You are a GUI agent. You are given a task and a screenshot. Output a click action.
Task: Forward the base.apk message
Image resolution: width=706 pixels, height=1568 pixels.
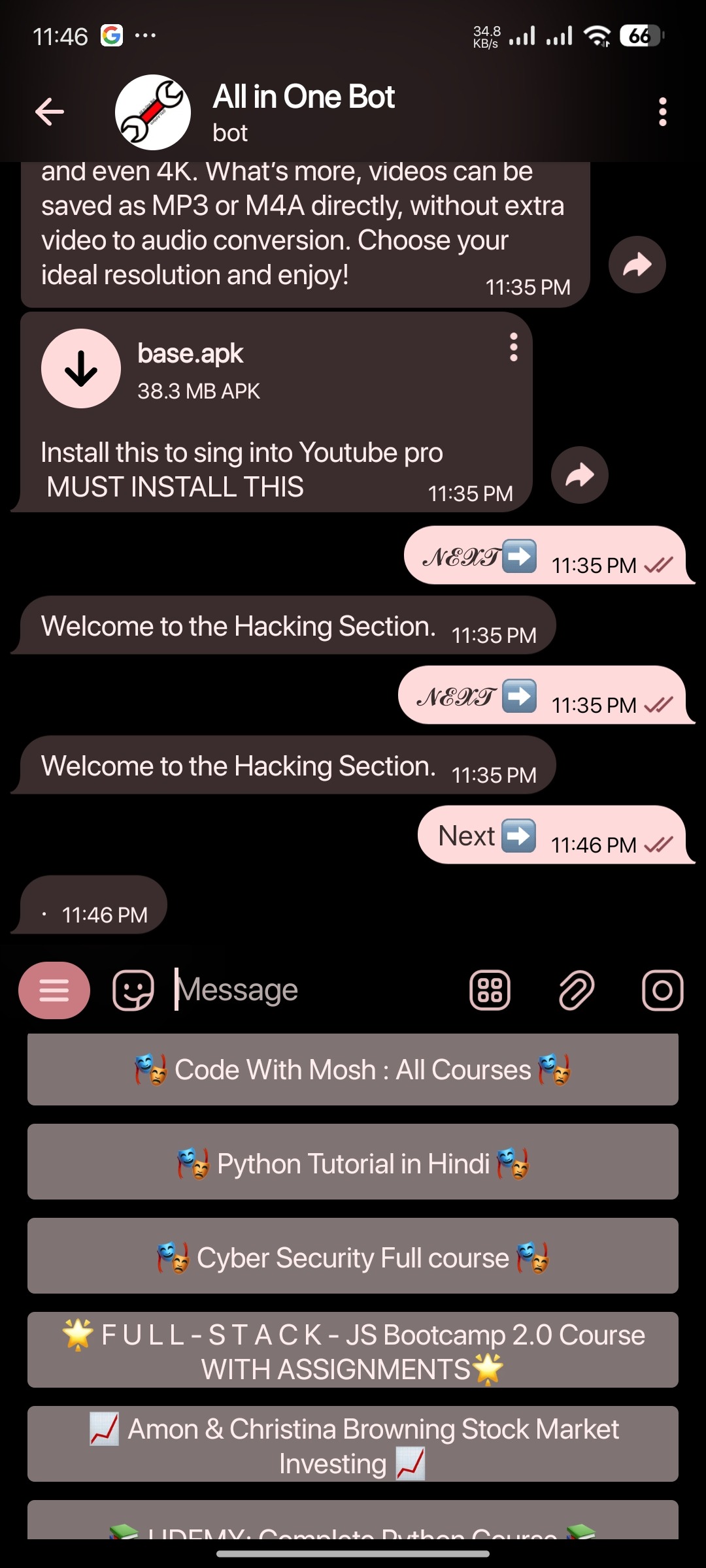tap(579, 475)
